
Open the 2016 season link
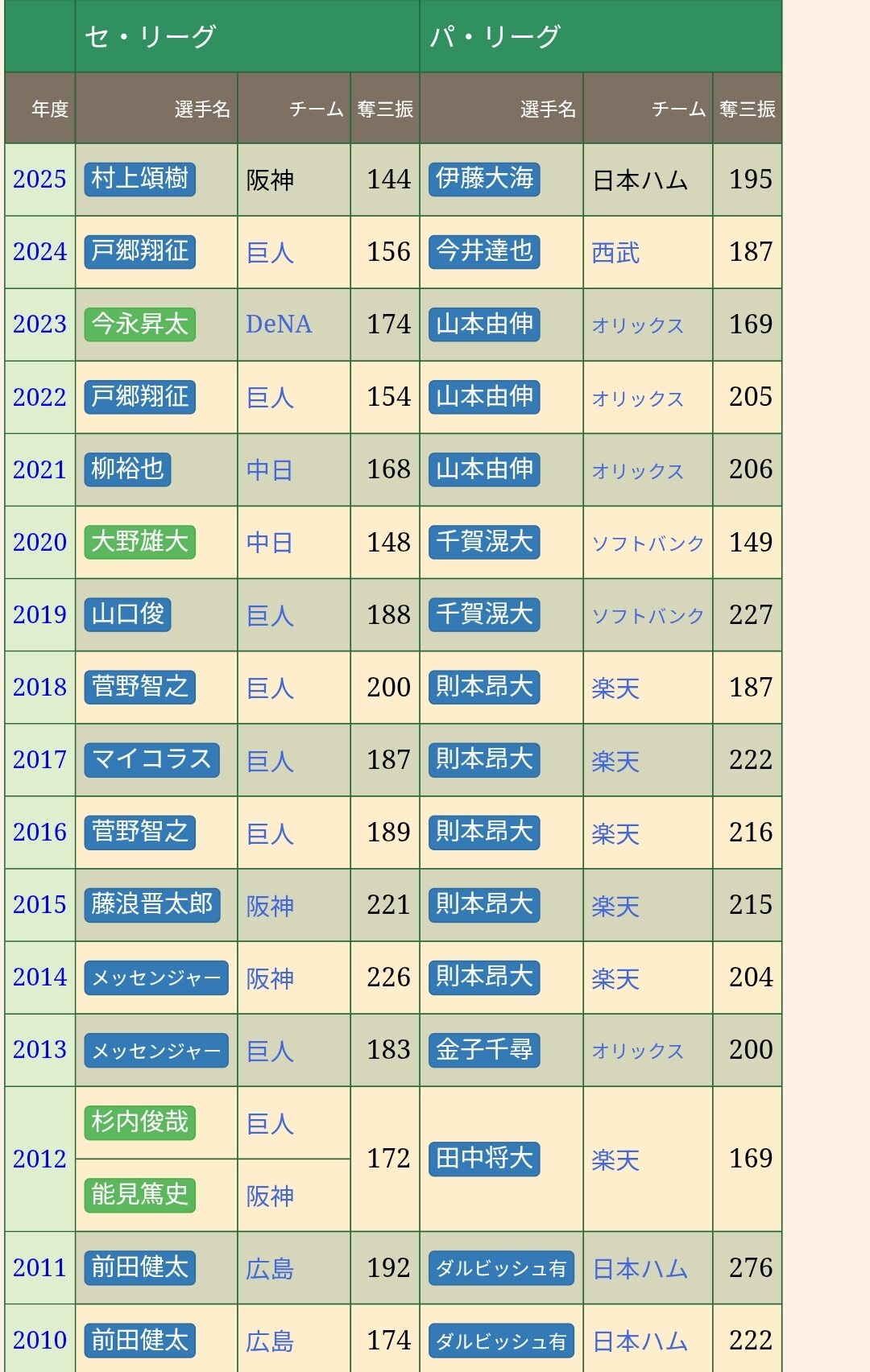(39, 832)
